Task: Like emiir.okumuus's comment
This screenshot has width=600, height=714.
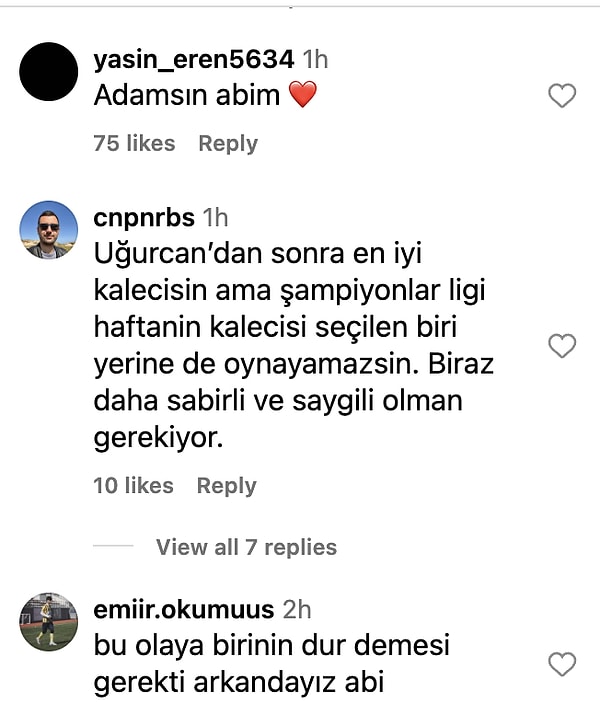Action: pos(563,663)
